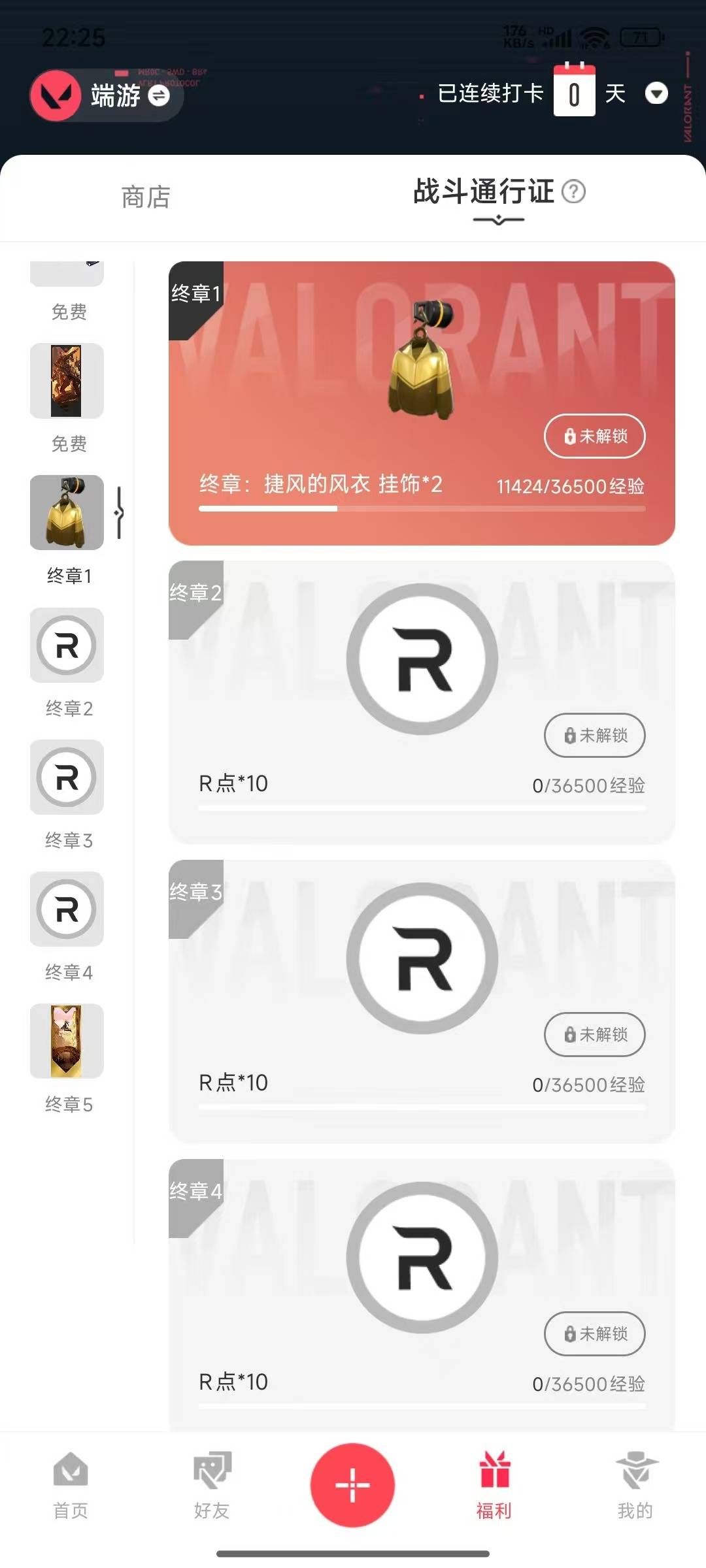The height and width of the screenshot is (1568, 706).
Task: Open the 好友 friends tab
Action: click(212, 1486)
